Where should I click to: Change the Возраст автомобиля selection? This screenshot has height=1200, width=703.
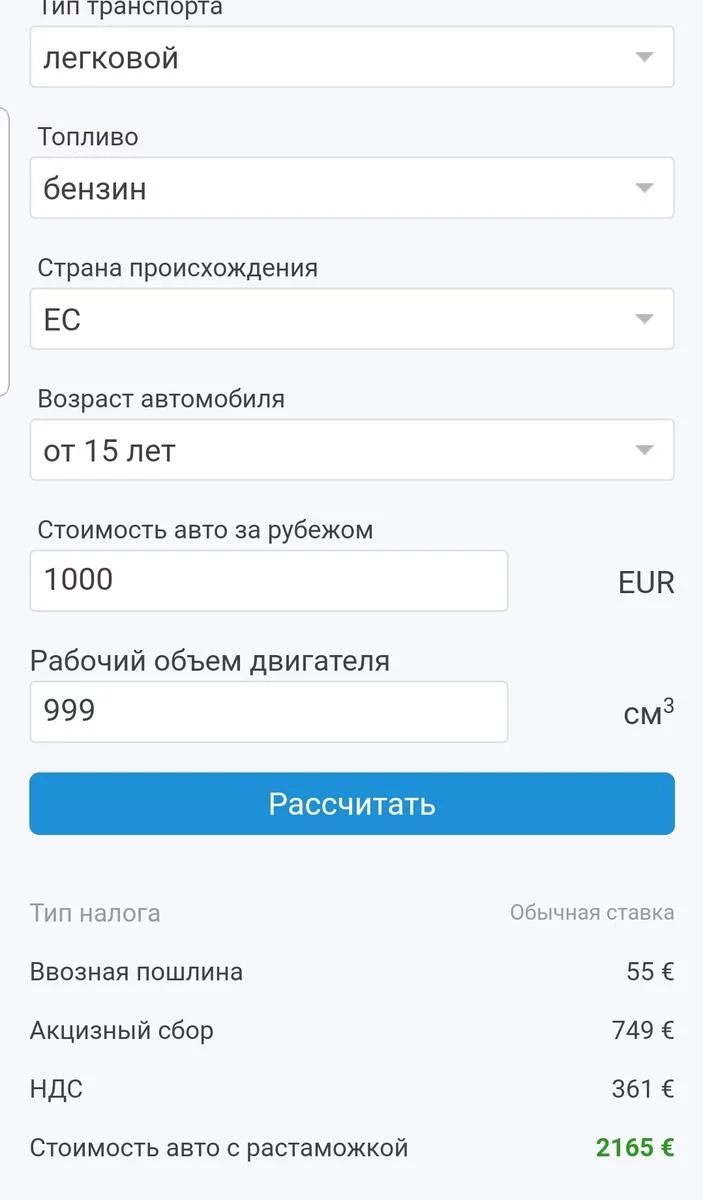pyautogui.click(x=351, y=450)
